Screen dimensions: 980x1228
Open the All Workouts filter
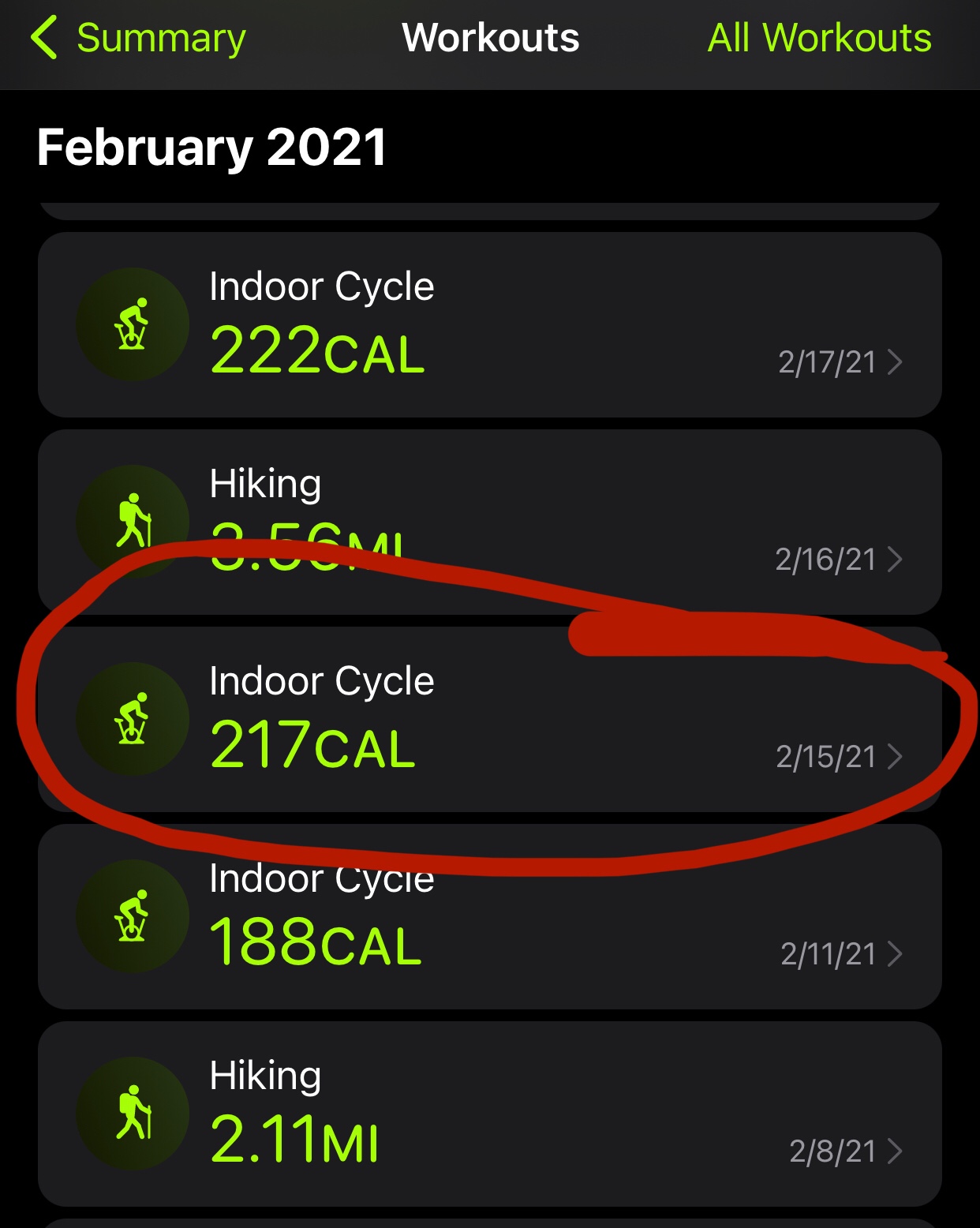819,38
